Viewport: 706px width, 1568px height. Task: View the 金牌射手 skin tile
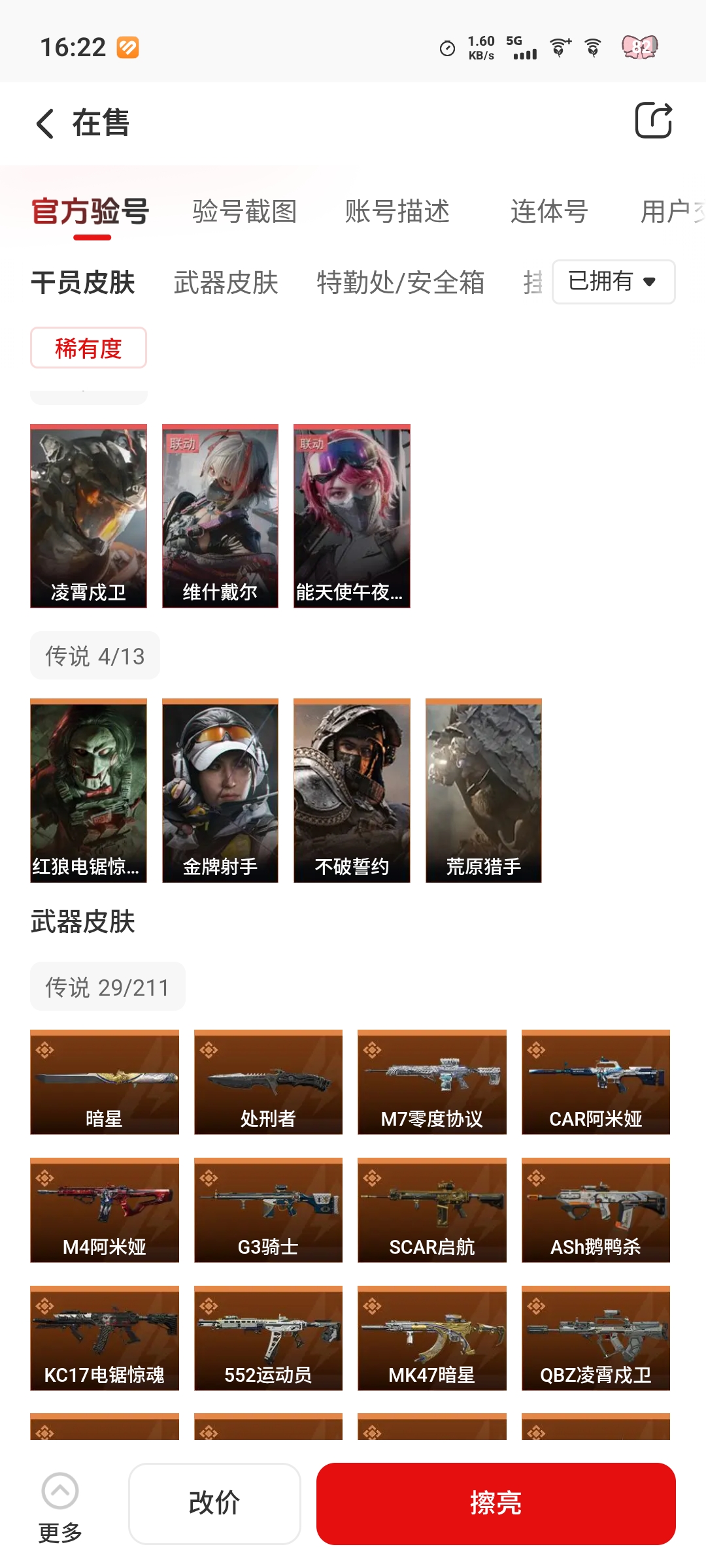[x=220, y=791]
